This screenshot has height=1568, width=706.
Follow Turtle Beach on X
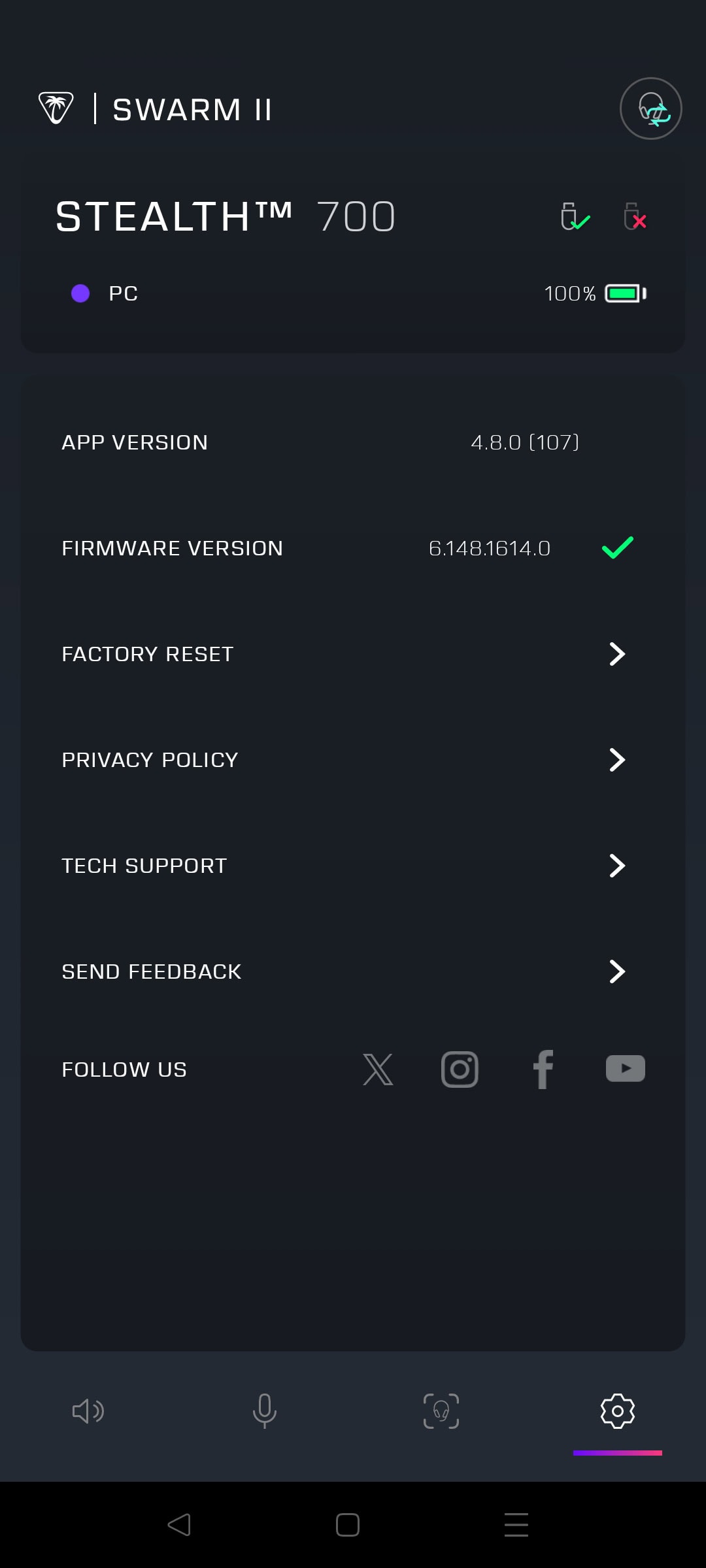click(378, 1069)
